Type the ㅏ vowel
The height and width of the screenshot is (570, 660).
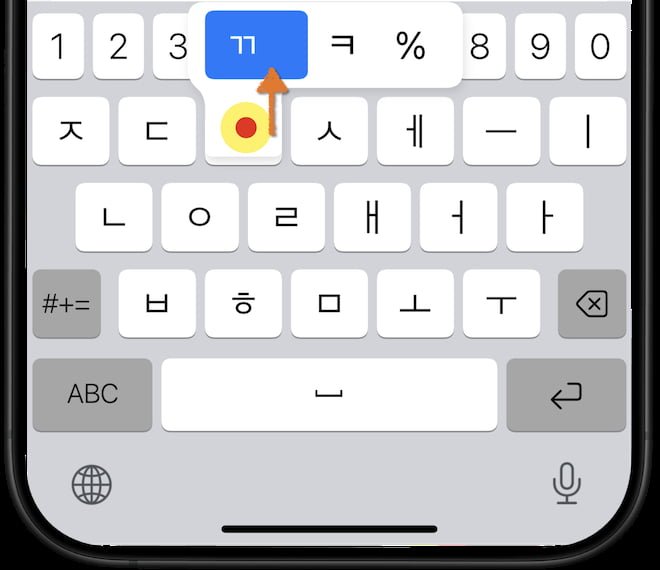545,217
